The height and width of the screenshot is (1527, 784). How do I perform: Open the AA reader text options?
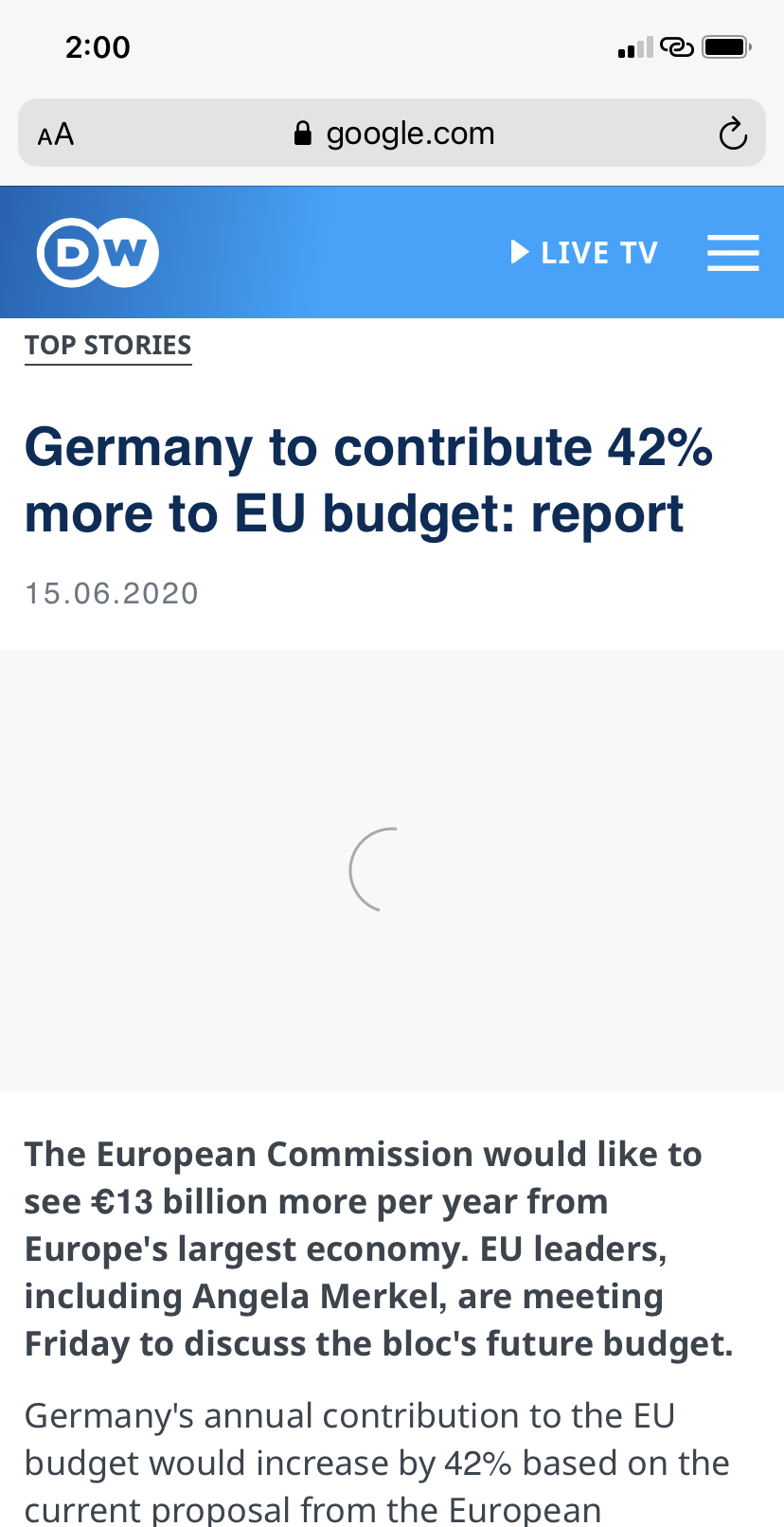click(x=56, y=135)
